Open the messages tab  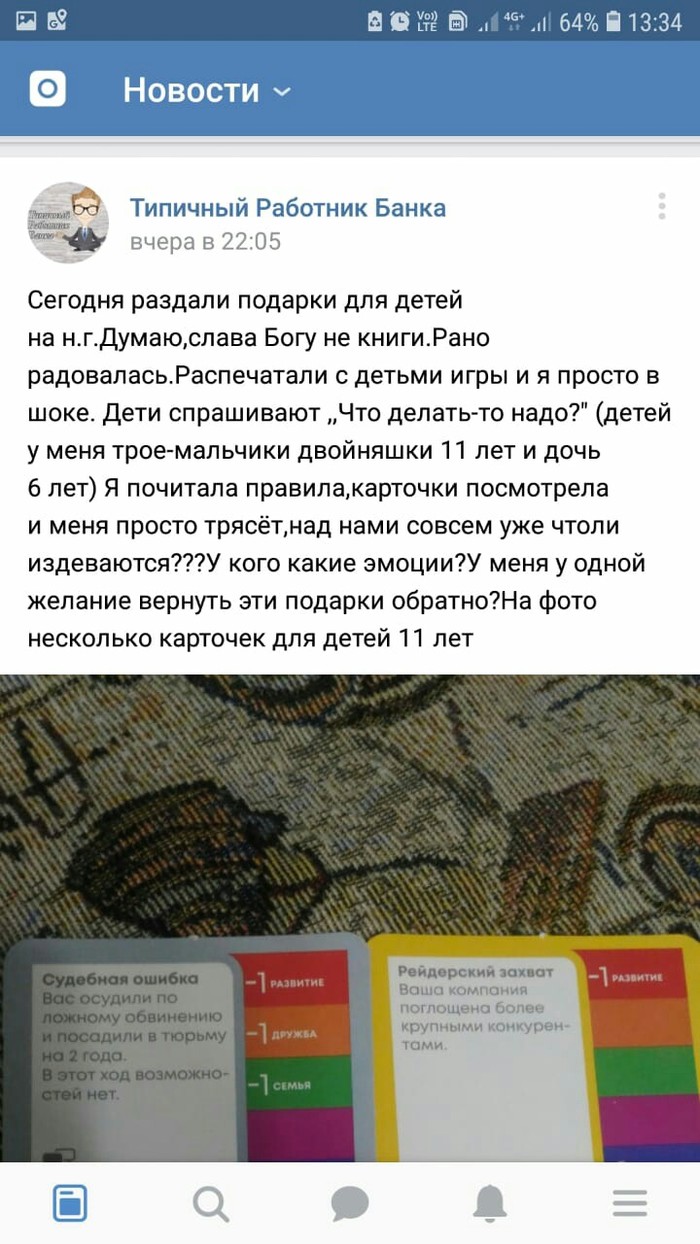click(x=350, y=1202)
